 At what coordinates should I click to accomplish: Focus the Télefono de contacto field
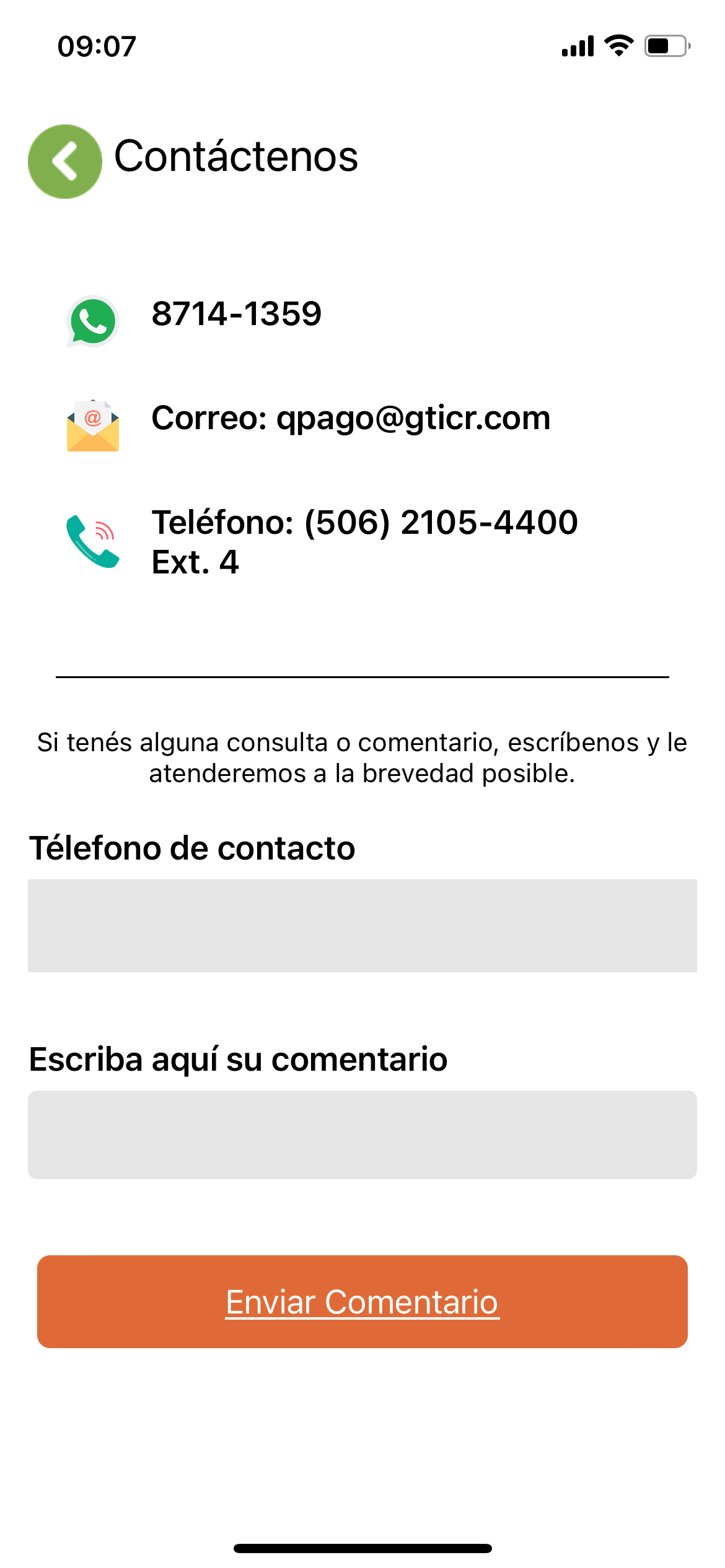(362, 926)
